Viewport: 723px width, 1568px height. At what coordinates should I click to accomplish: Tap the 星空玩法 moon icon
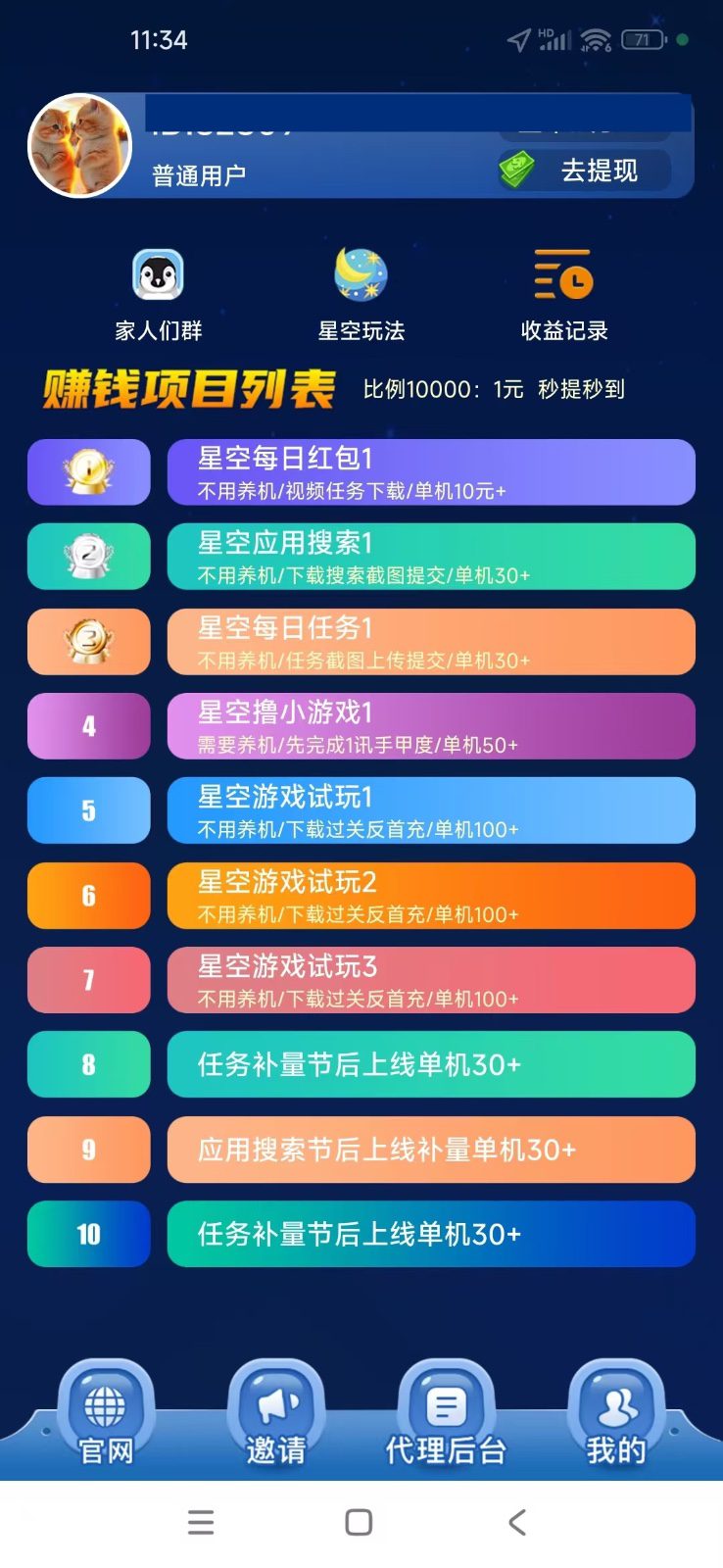(362, 277)
